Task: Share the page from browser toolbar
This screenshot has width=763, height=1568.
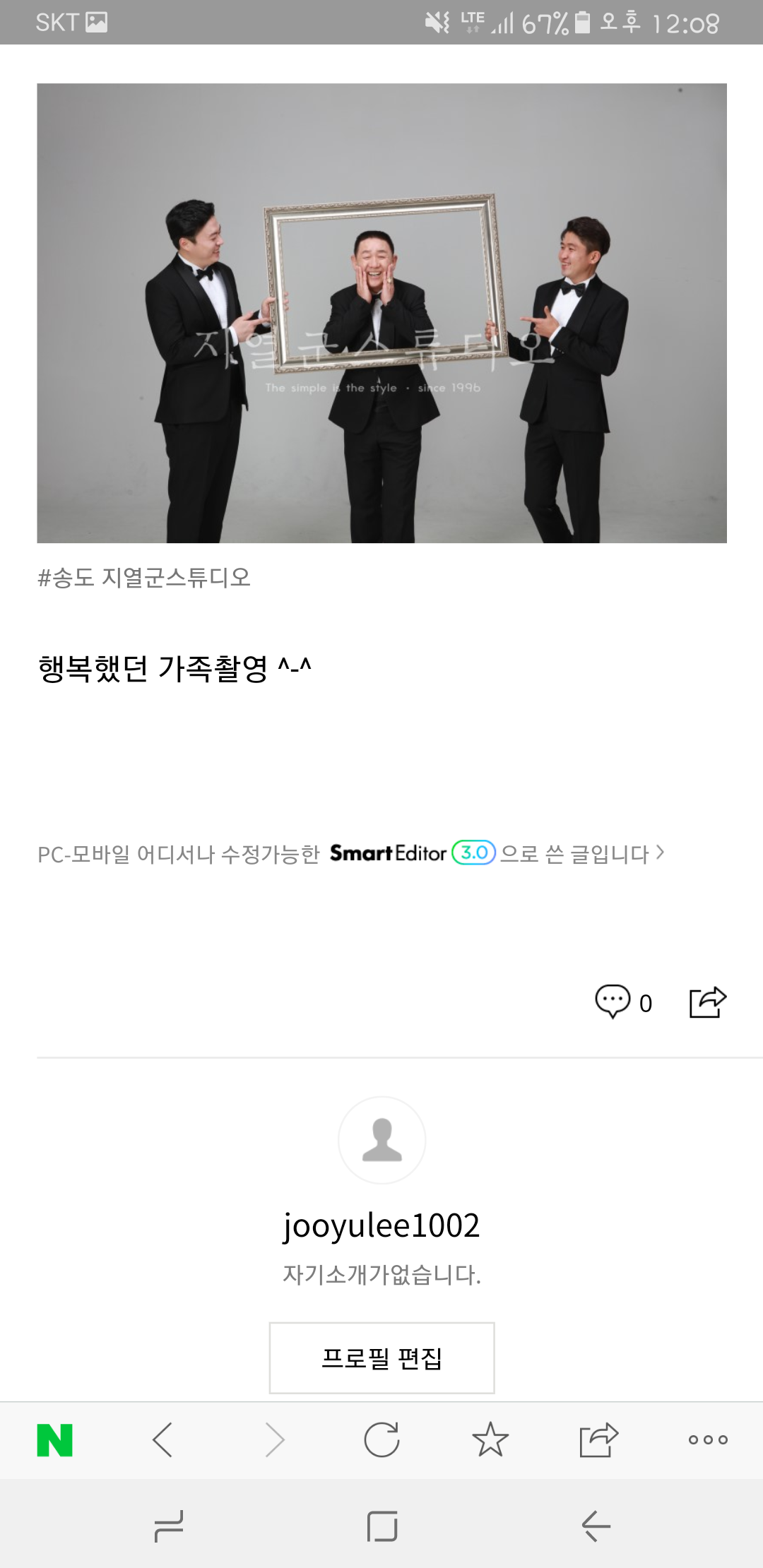Action: tap(598, 1439)
